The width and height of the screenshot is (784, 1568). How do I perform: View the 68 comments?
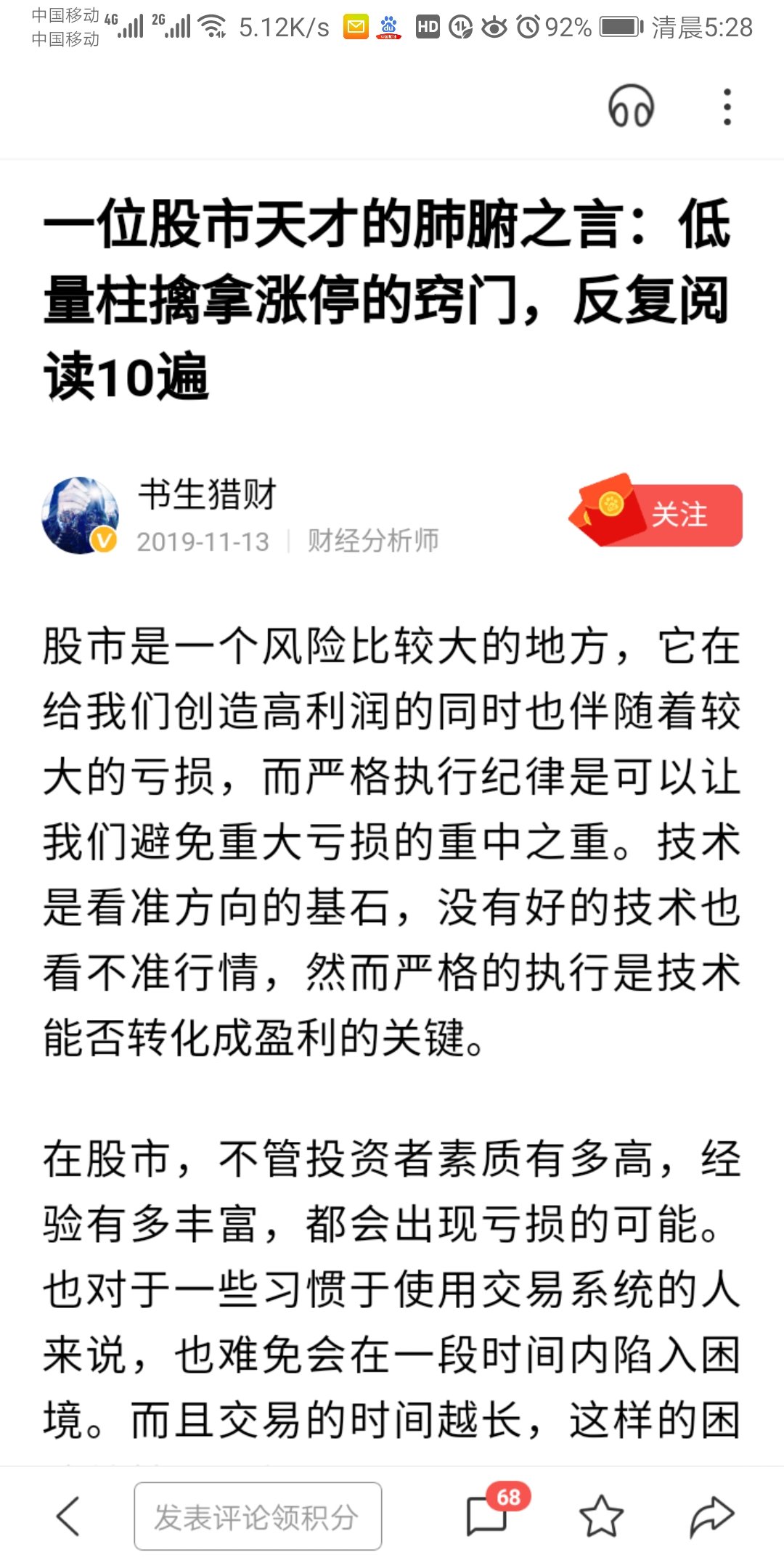click(488, 1515)
